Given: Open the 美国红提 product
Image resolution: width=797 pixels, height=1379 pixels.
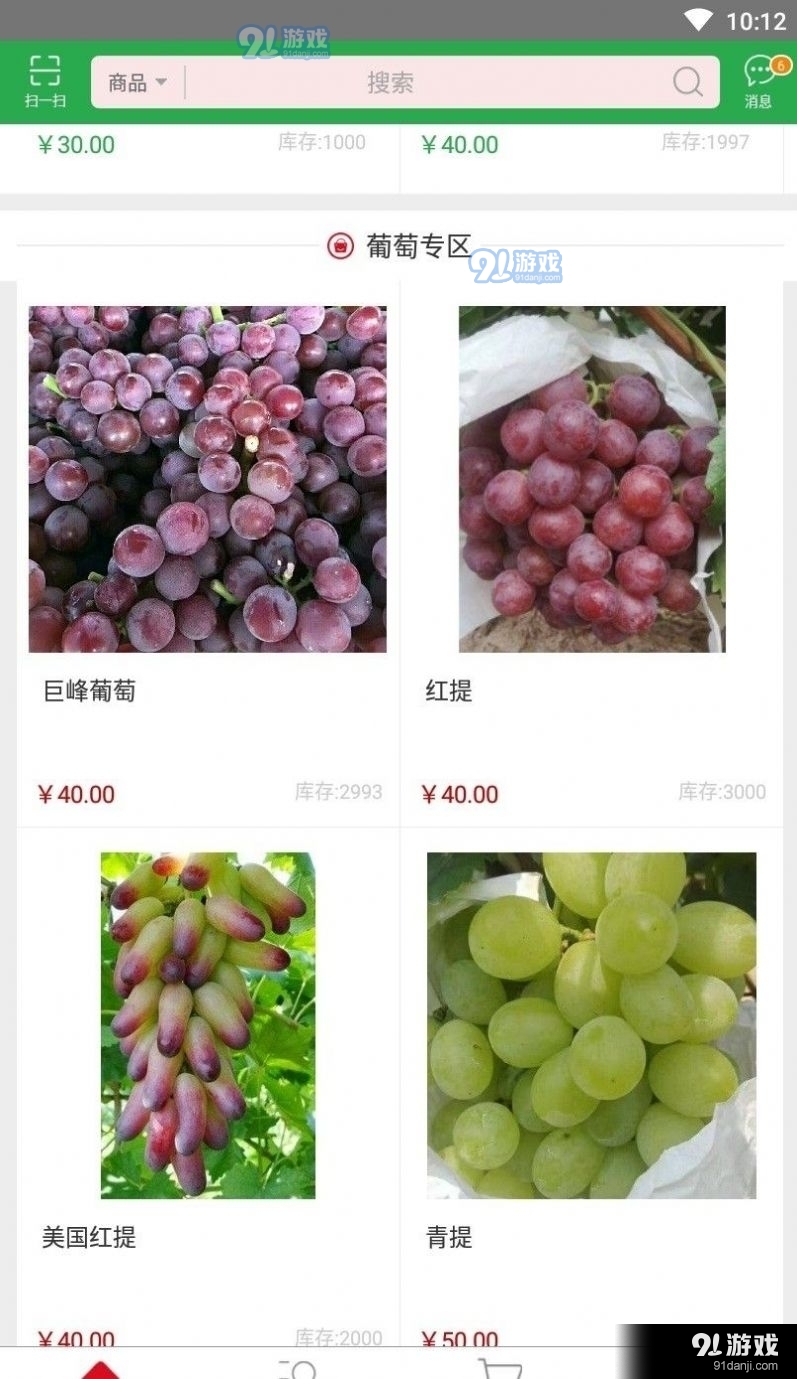Looking at the screenshot, I should coord(88,1239).
